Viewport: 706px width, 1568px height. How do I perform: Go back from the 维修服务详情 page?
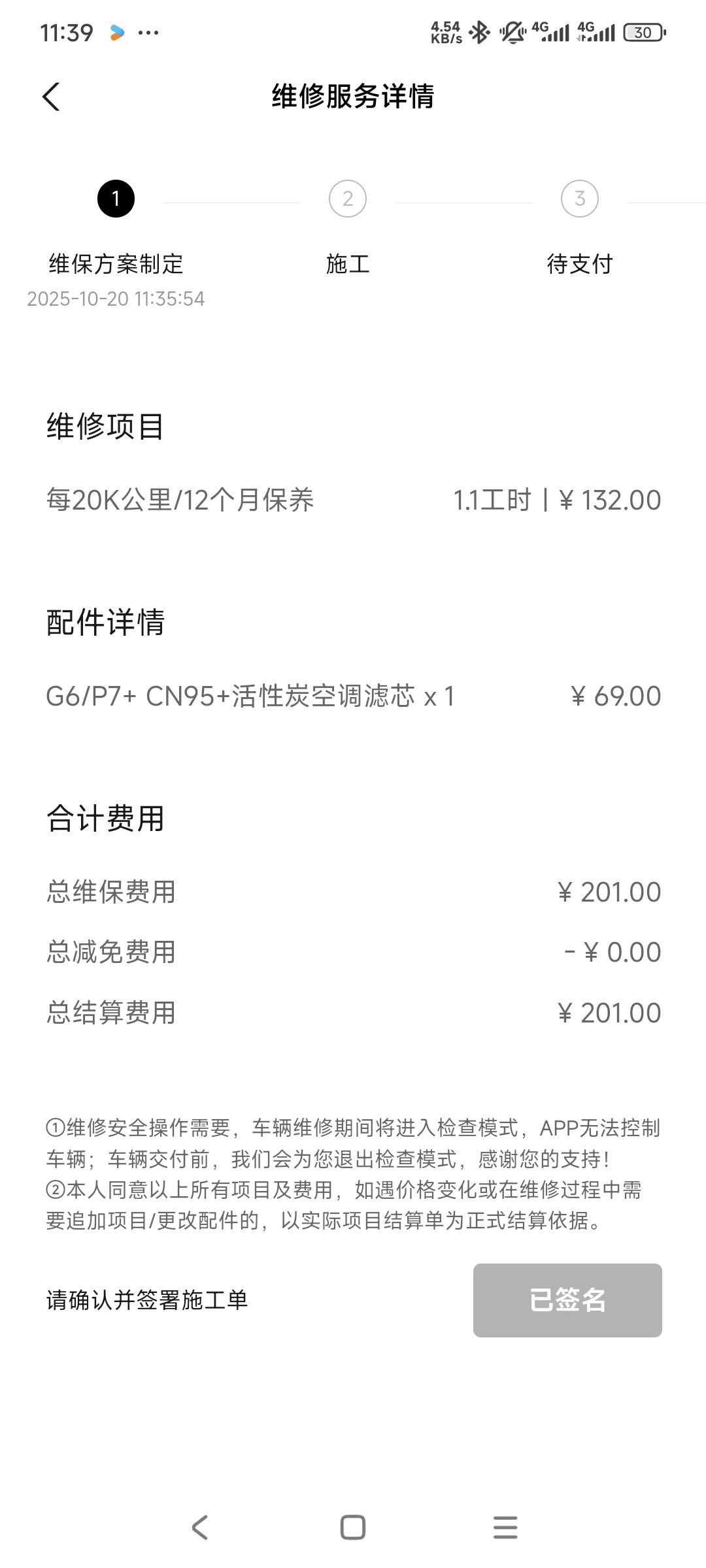tap(51, 97)
